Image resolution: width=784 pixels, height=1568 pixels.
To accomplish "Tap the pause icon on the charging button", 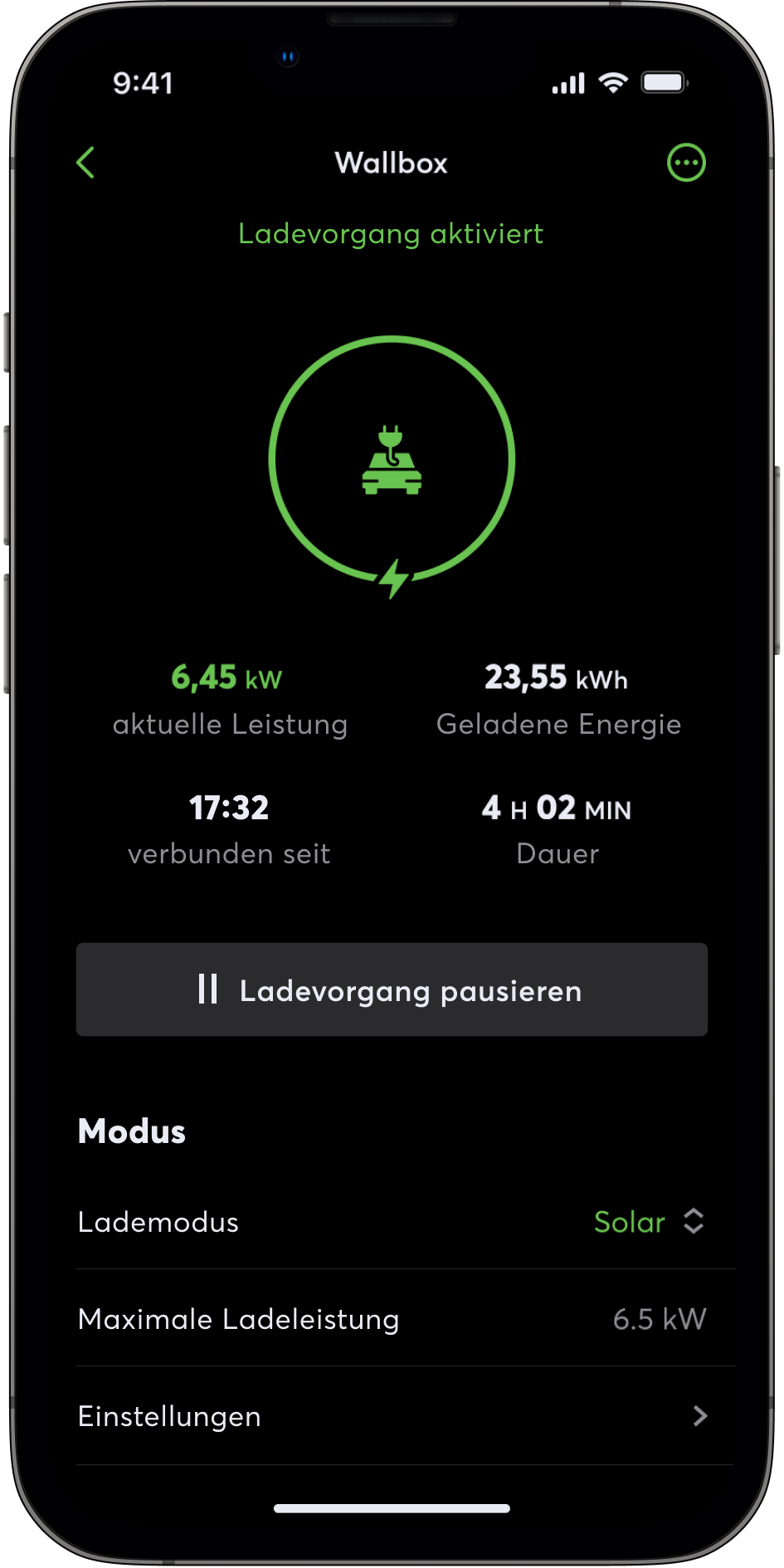I will [208, 989].
